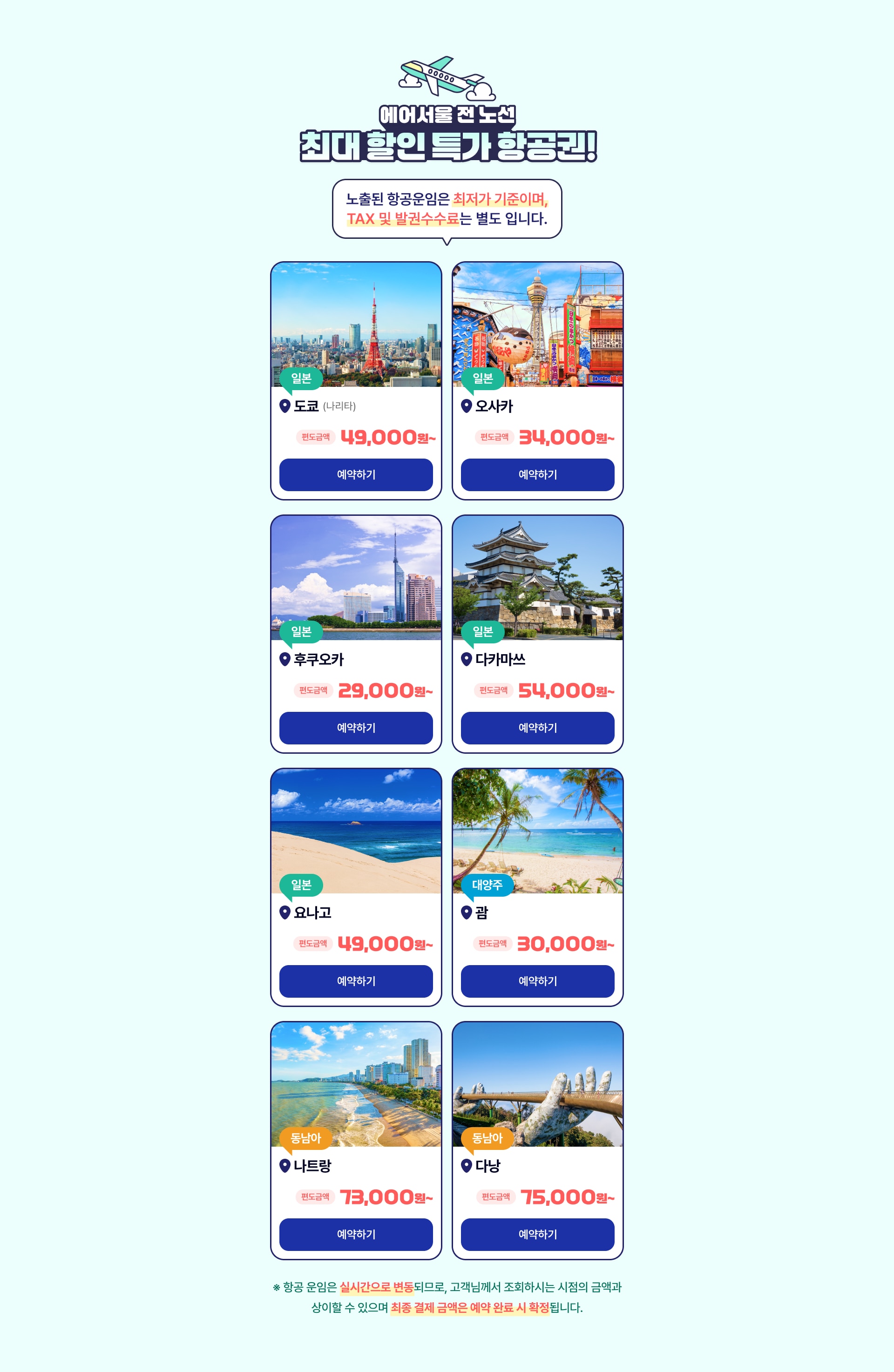894x1372 pixels.
Task: Reserve the Nha Trang flight
Action: click(356, 1234)
